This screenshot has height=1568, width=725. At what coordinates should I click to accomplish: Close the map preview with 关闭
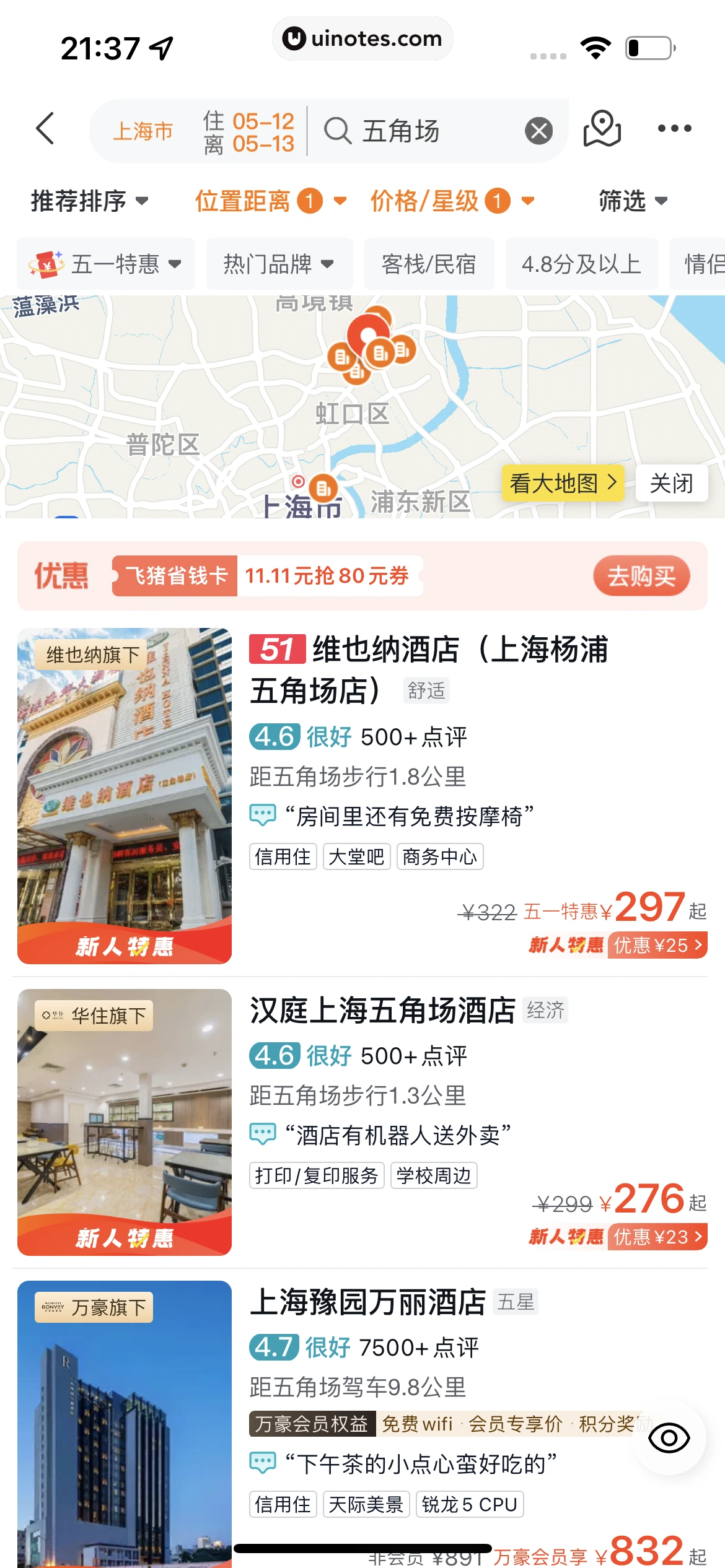pos(671,483)
